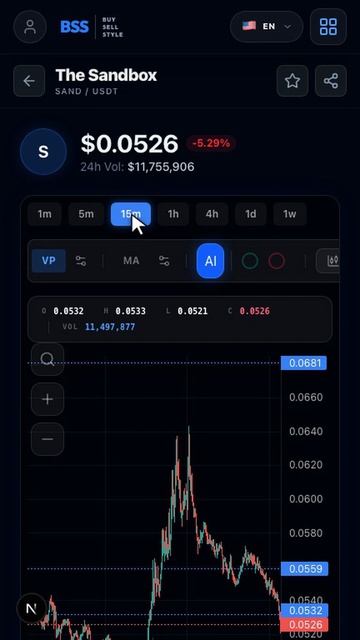Switch chart to 1h timeframe
The height and width of the screenshot is (640, 360).
pyautogui.click(x=173, y=214)
